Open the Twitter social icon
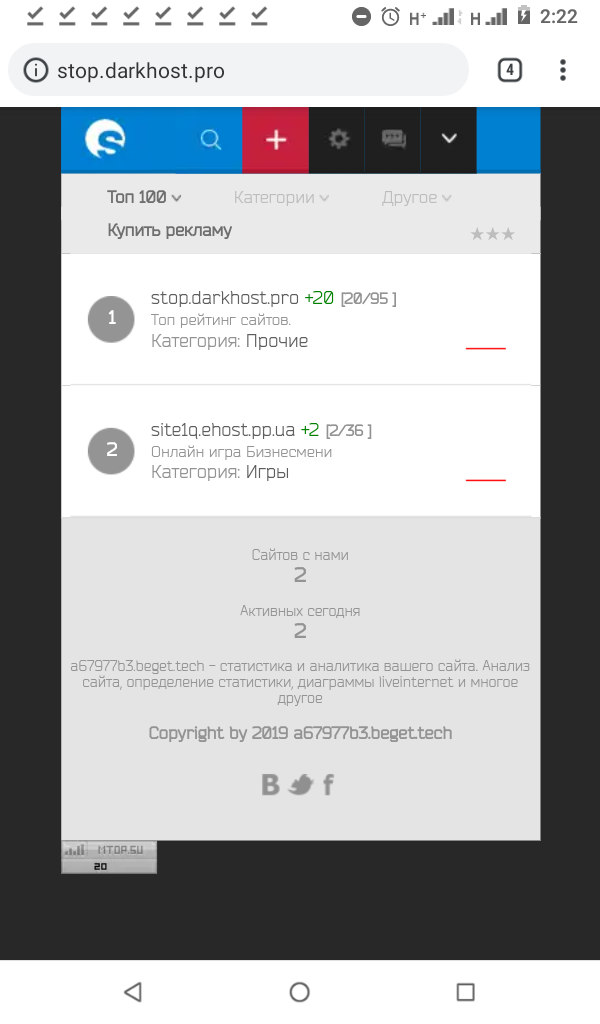600x1024 pixels. 300,785
